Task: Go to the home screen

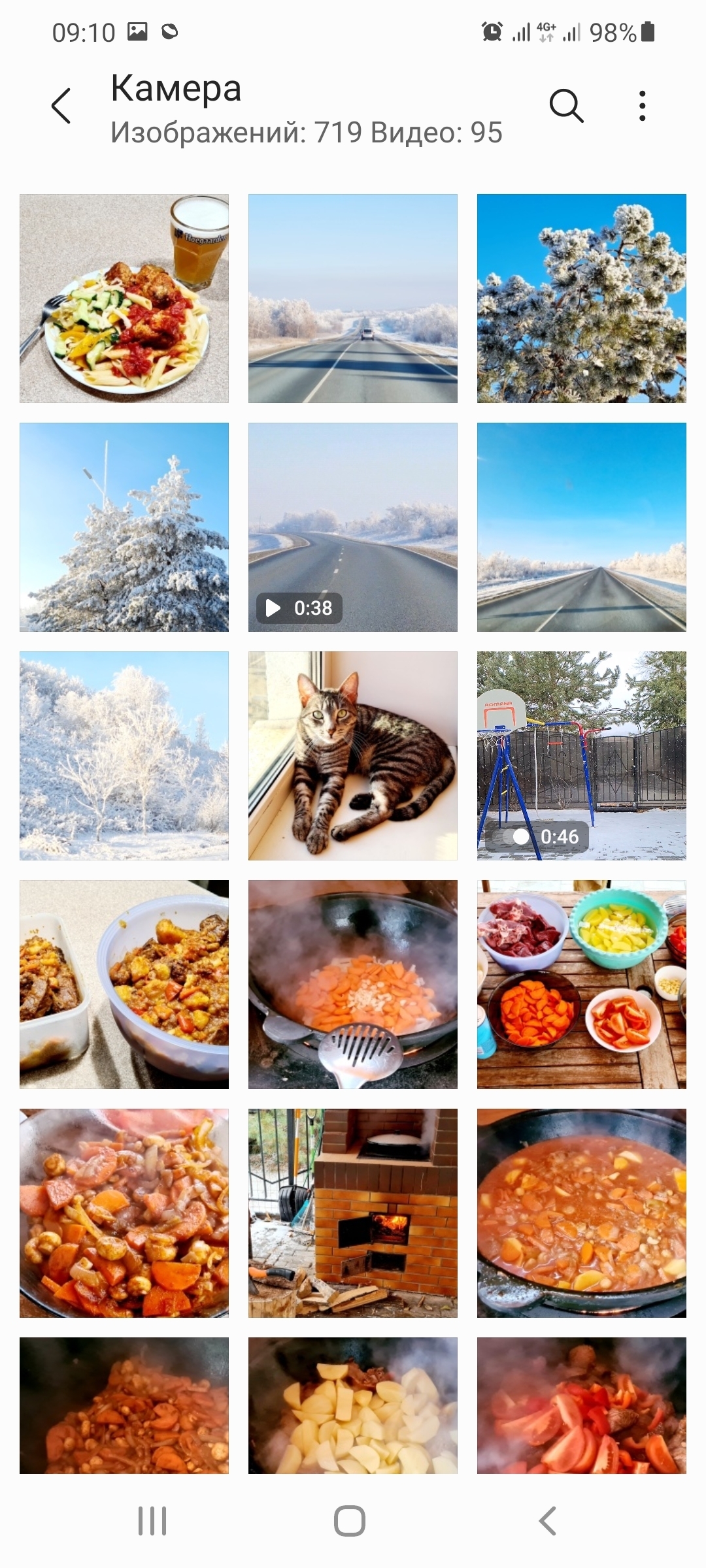Action: tap(350, 1521)
